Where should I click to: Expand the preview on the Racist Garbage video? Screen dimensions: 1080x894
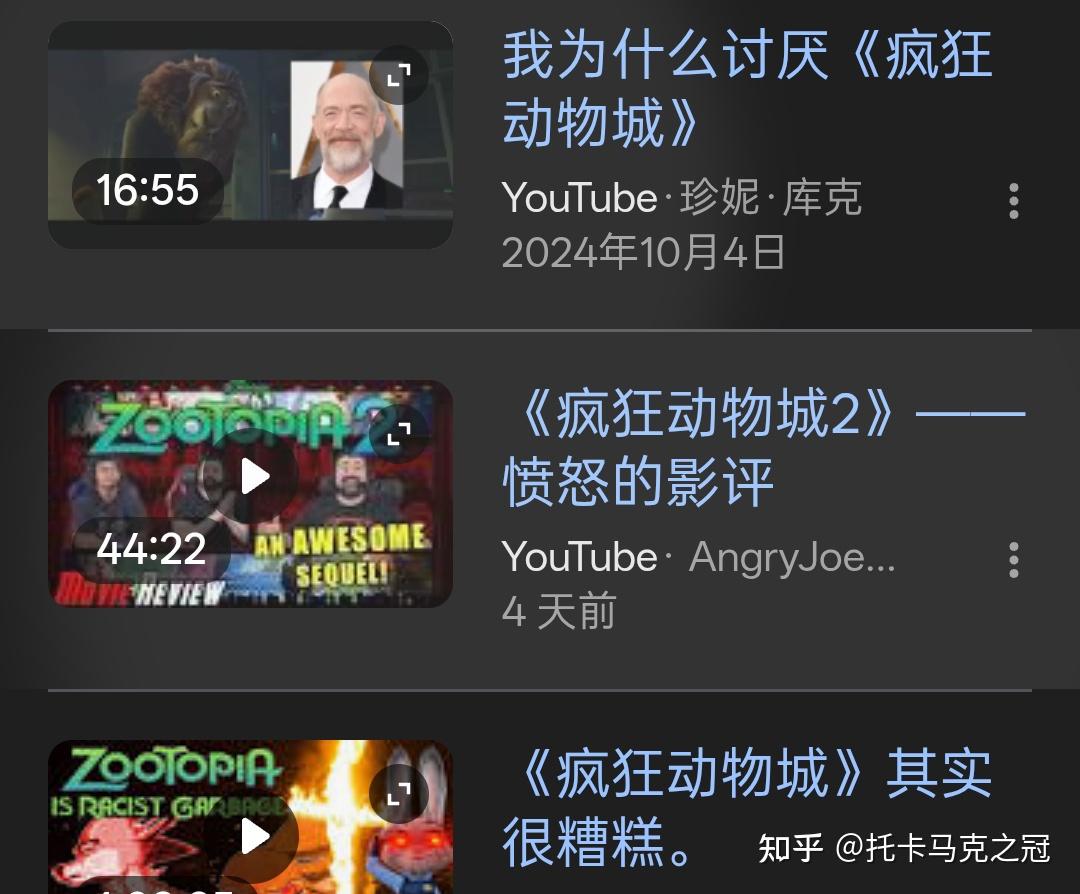click(398, 794)
